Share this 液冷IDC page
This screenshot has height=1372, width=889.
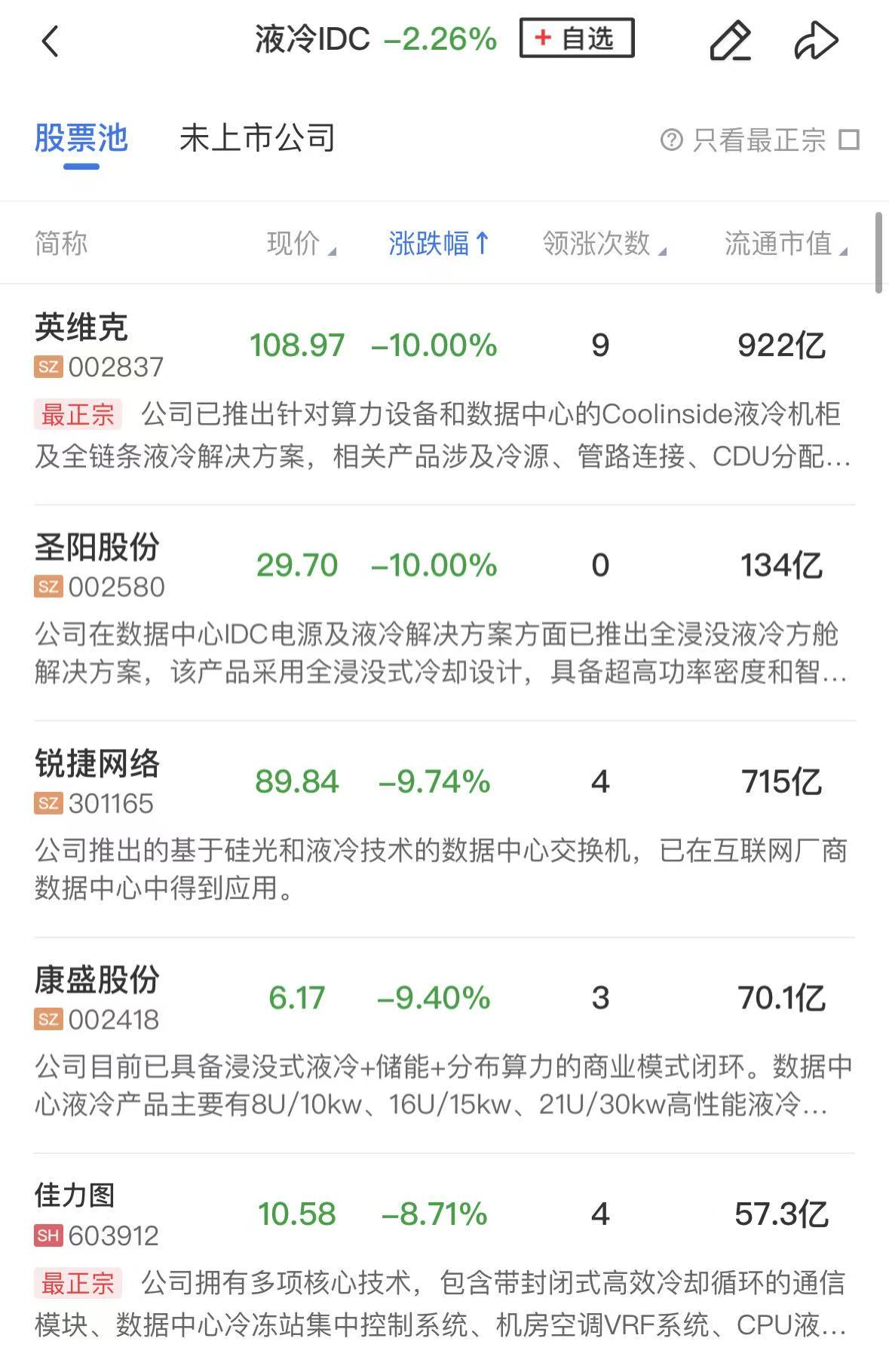[x=816, y=41]
